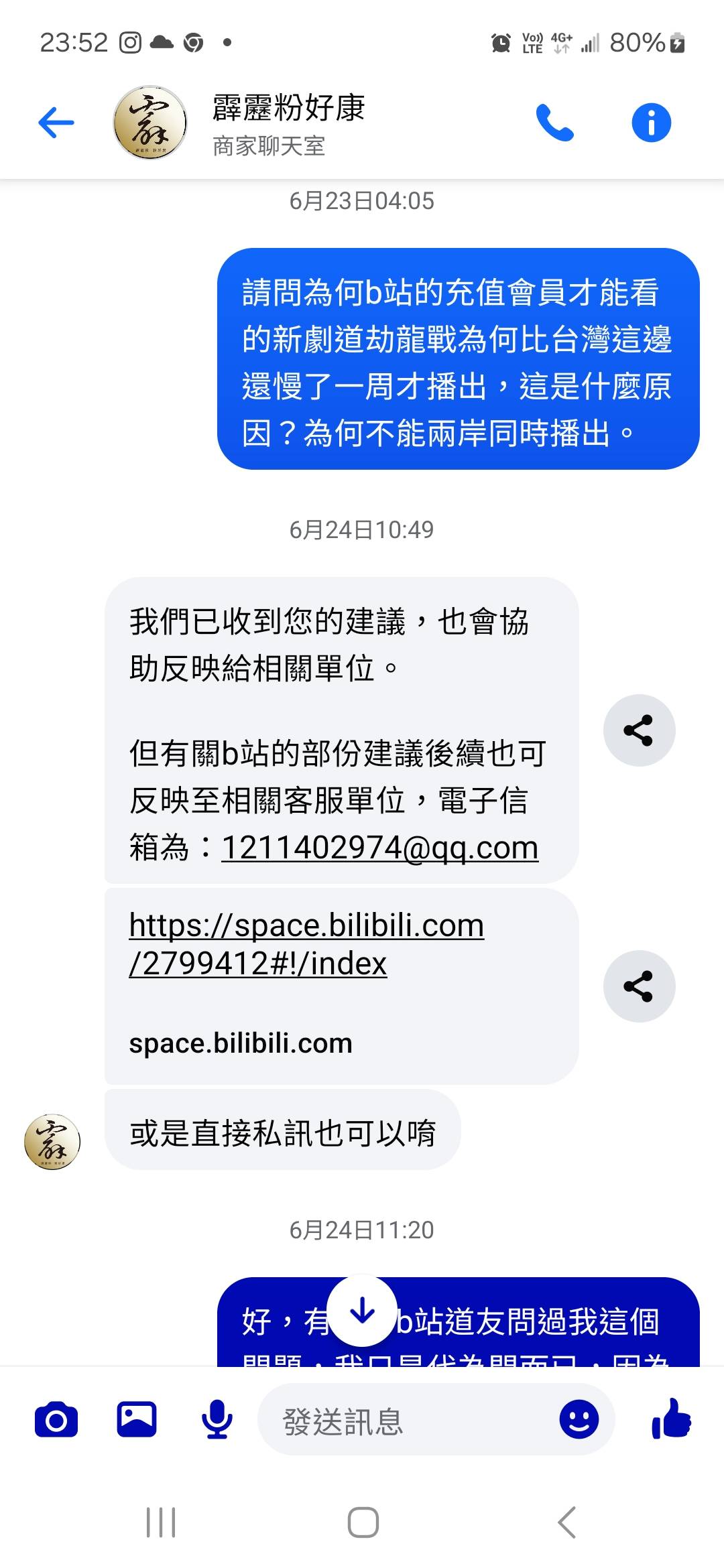
Task: Record a voice message
Action: (x=217, y=1420)
